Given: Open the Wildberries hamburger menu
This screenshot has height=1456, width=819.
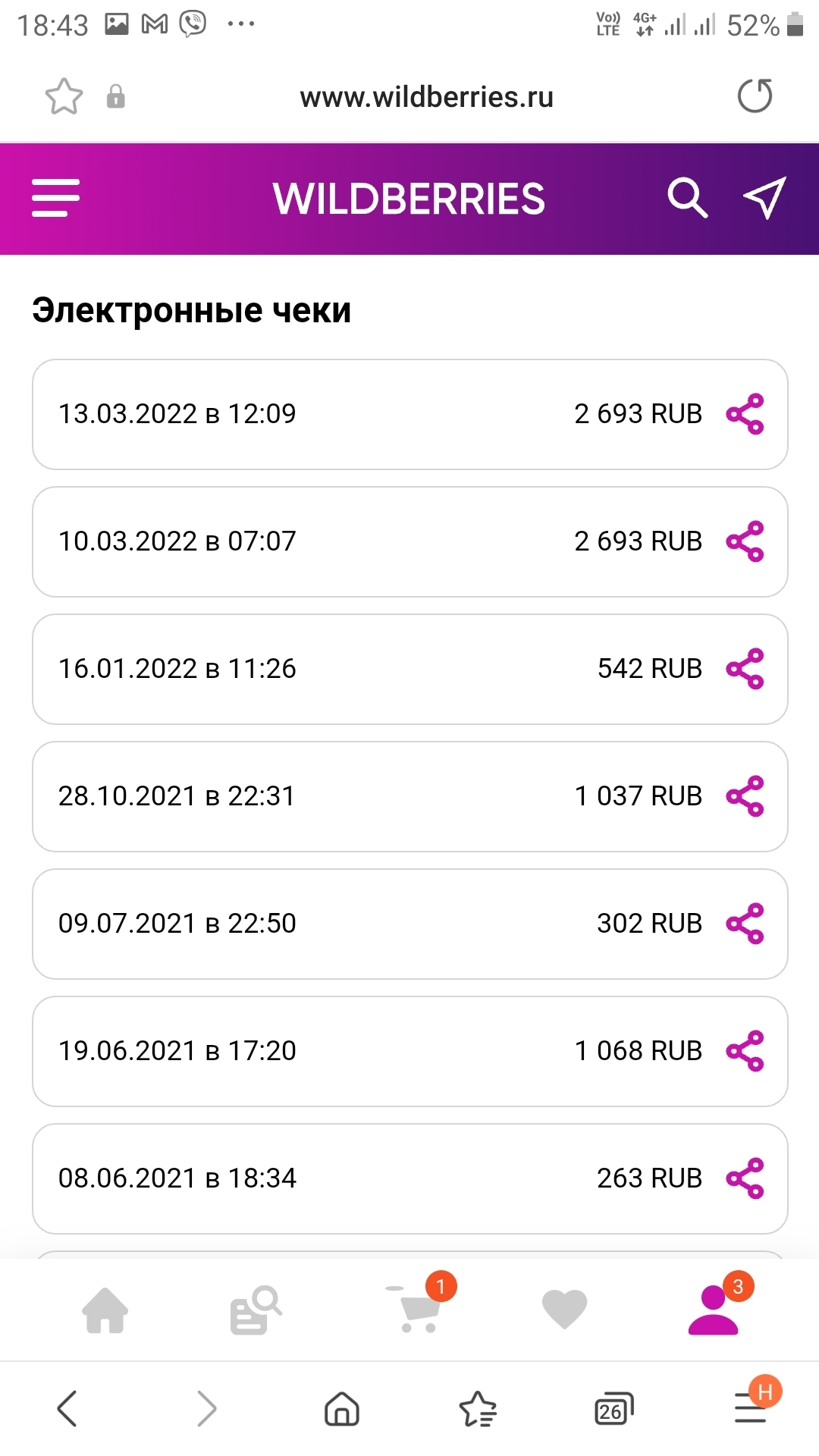Looking at the screenshot, I should pos(55,198).
